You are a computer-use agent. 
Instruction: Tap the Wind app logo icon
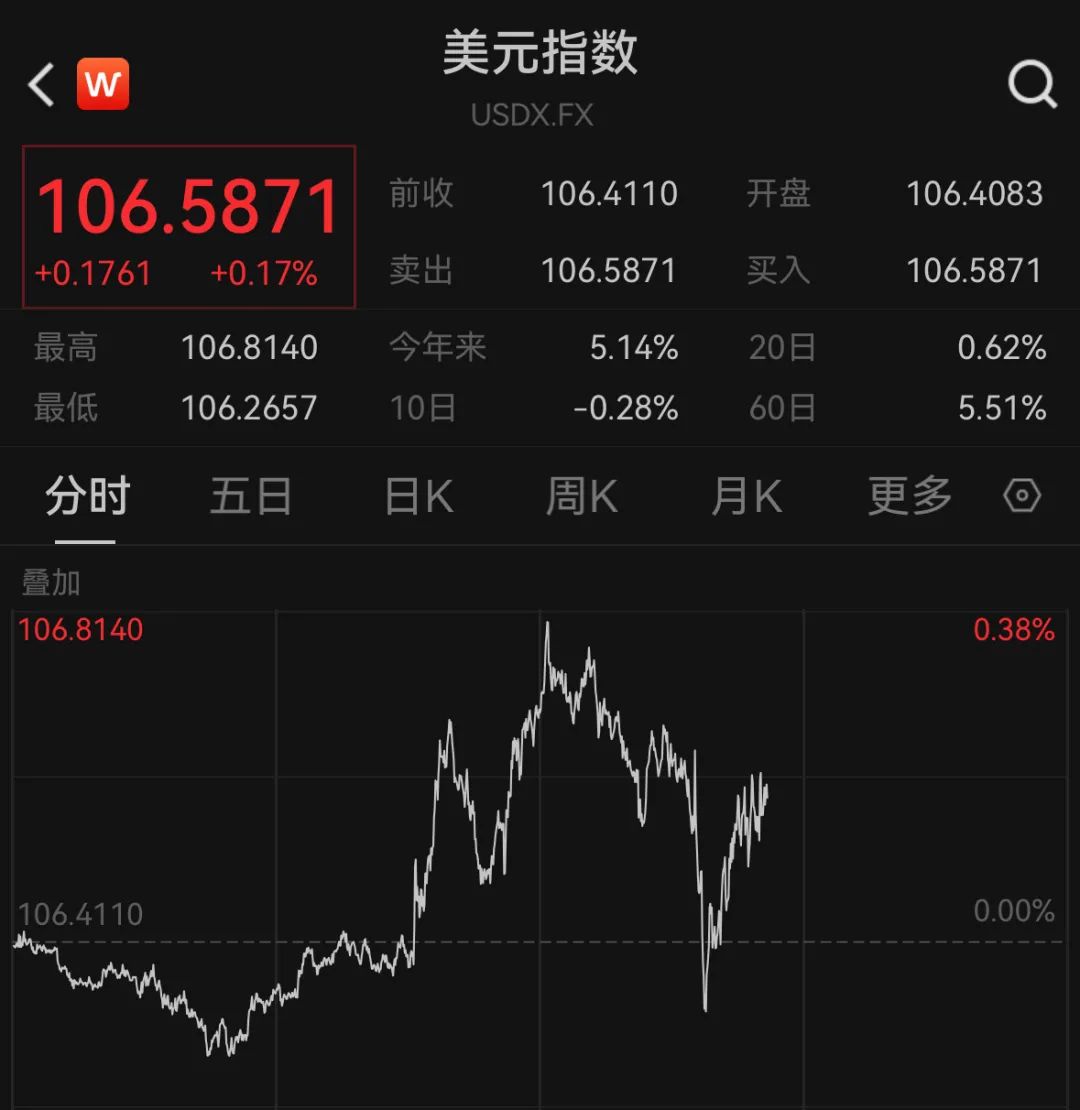pos(104,84)
